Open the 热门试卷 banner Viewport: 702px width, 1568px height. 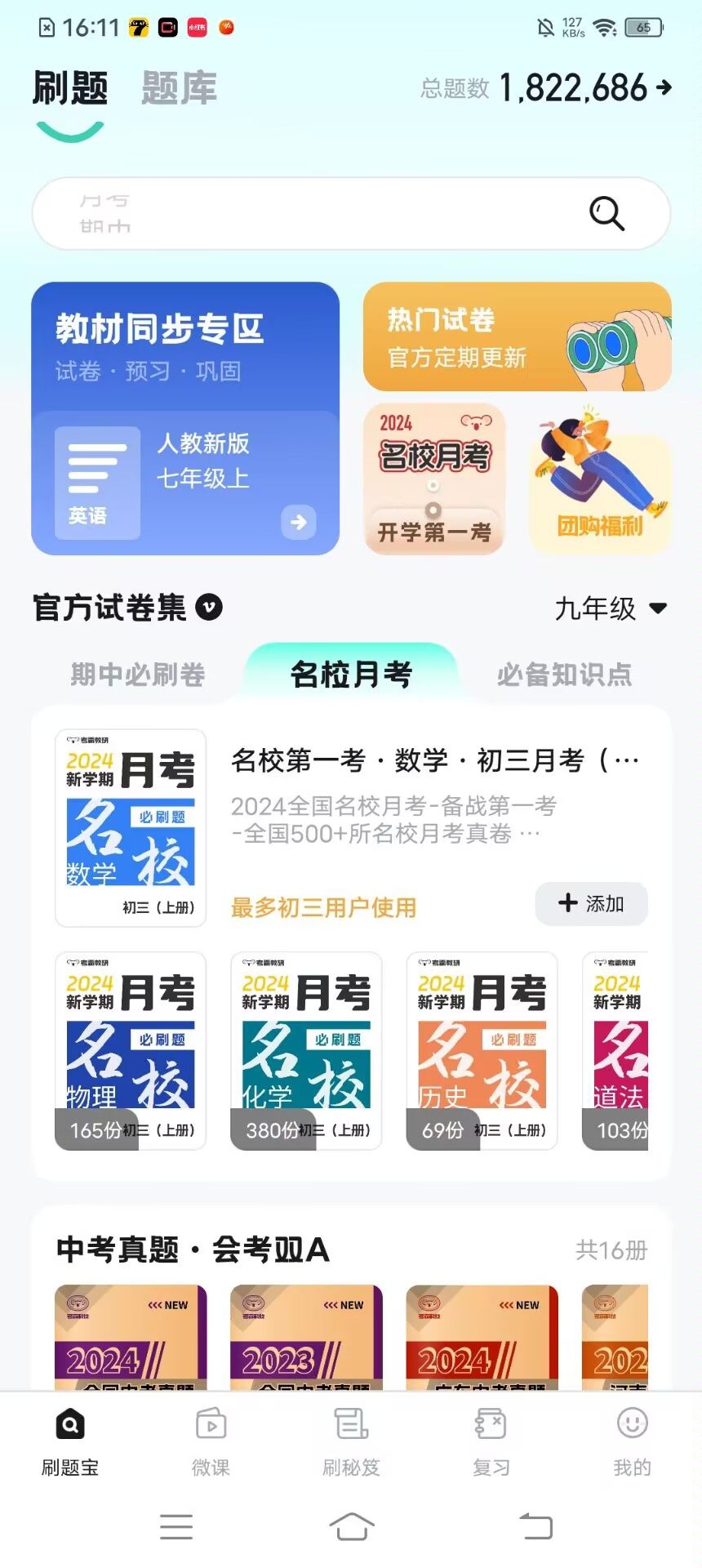[x=517, y=336]
